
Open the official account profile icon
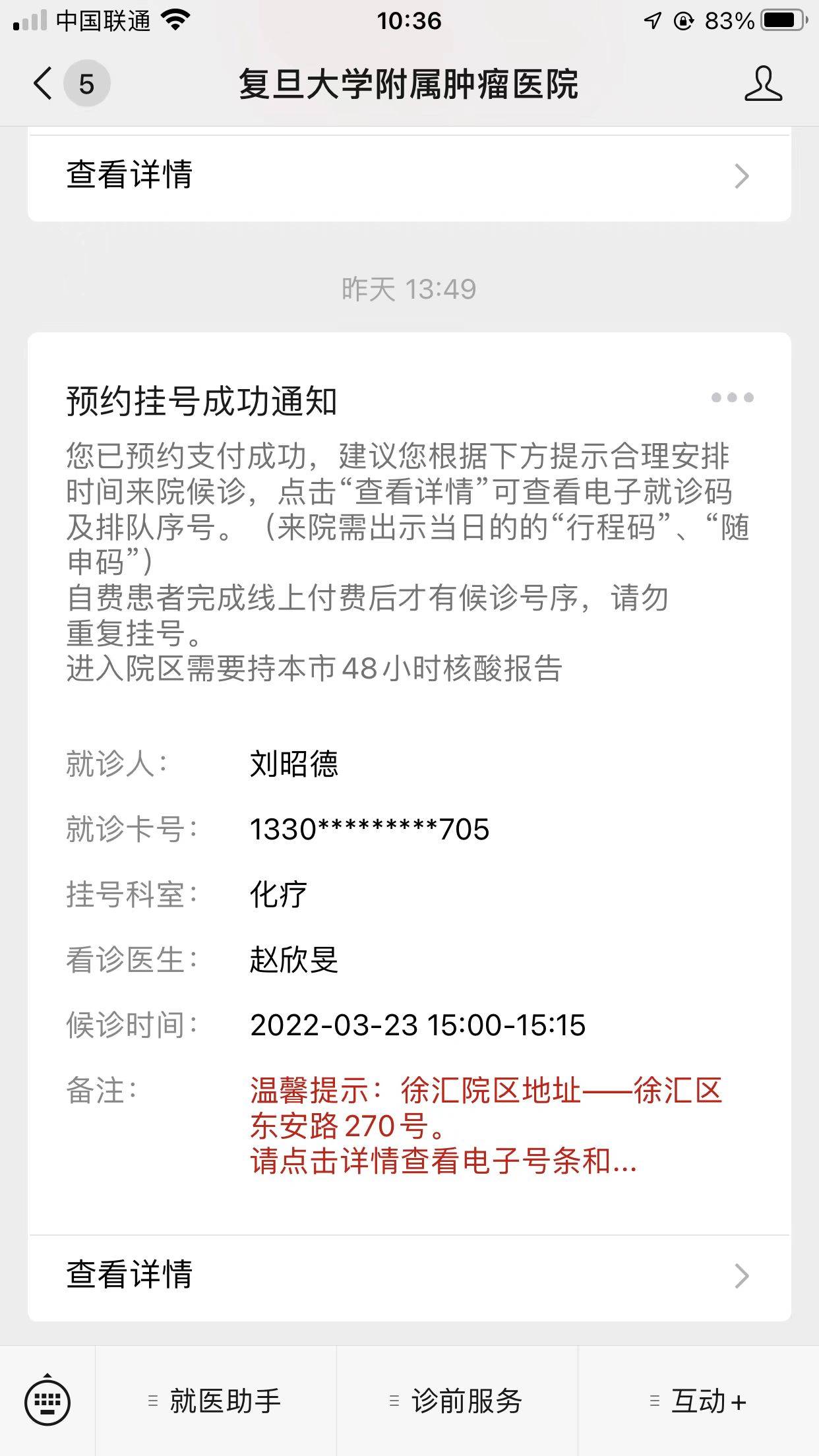click(x=762, y=84)
